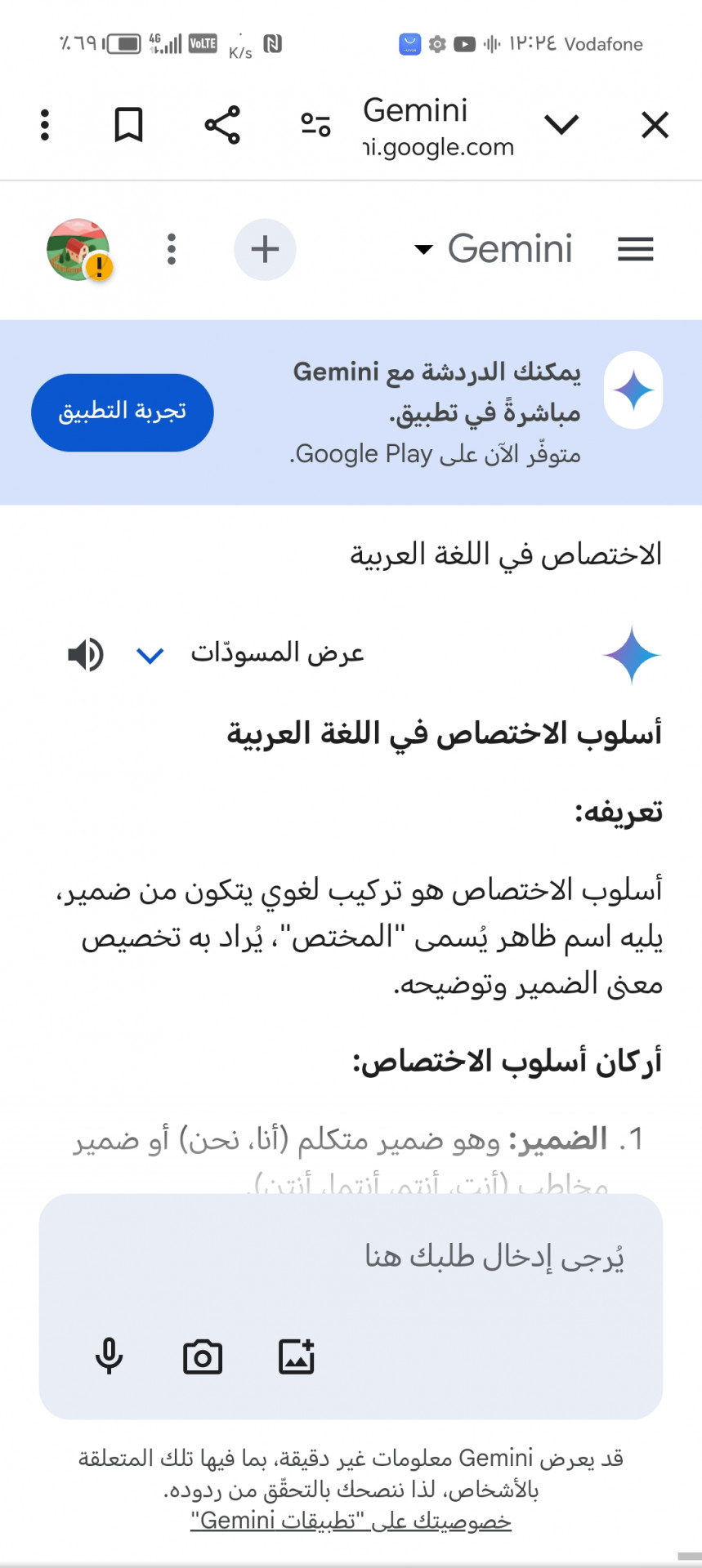Open the Gemini apps privacy link

point(351,1521)
